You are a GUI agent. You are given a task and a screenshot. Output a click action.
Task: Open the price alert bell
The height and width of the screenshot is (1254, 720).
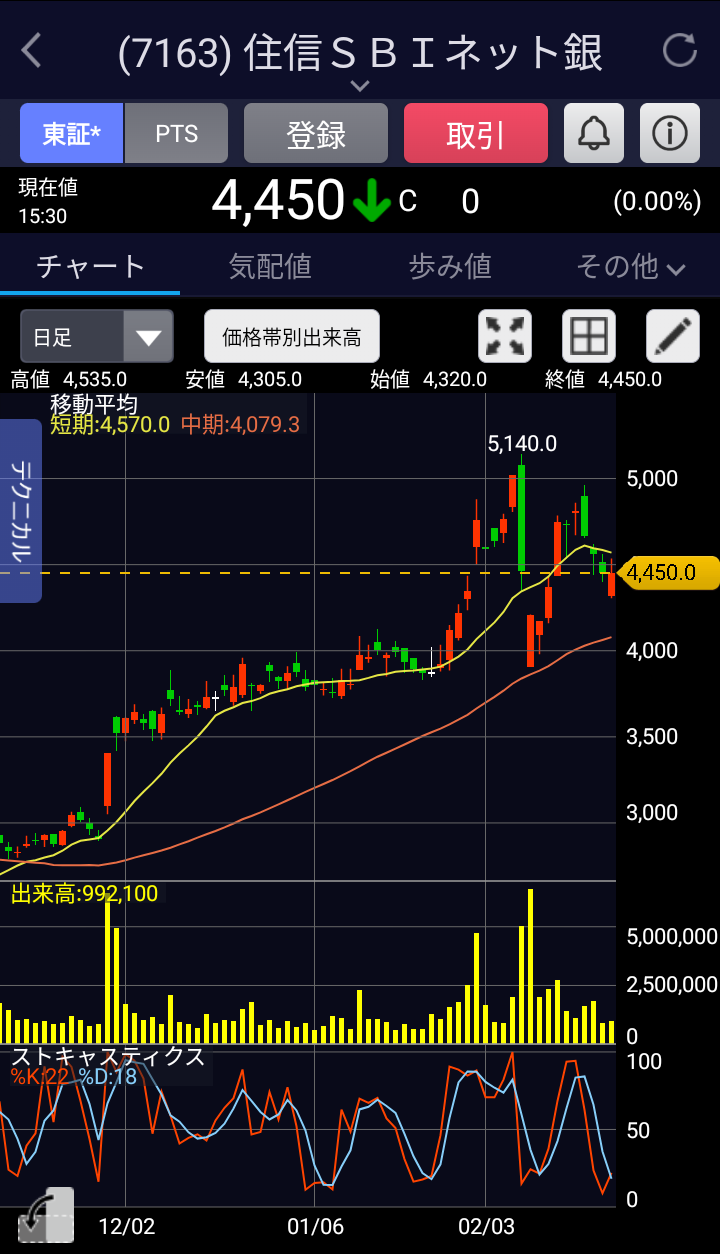click(x=594, y=134)
